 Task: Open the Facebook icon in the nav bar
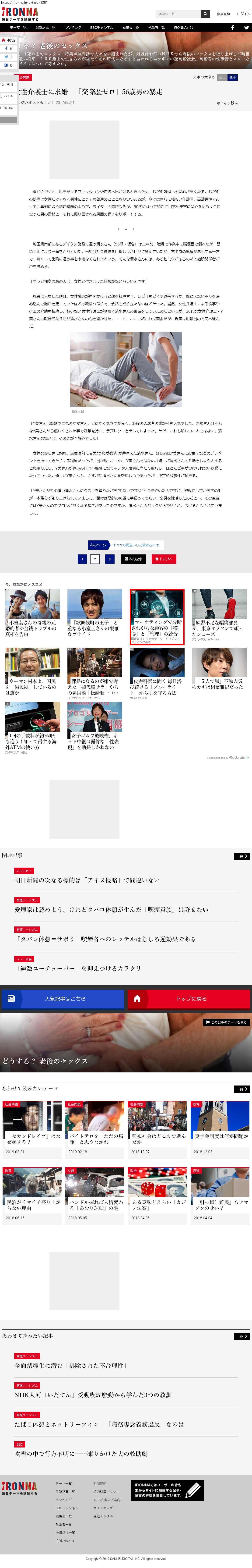[232, 27]
